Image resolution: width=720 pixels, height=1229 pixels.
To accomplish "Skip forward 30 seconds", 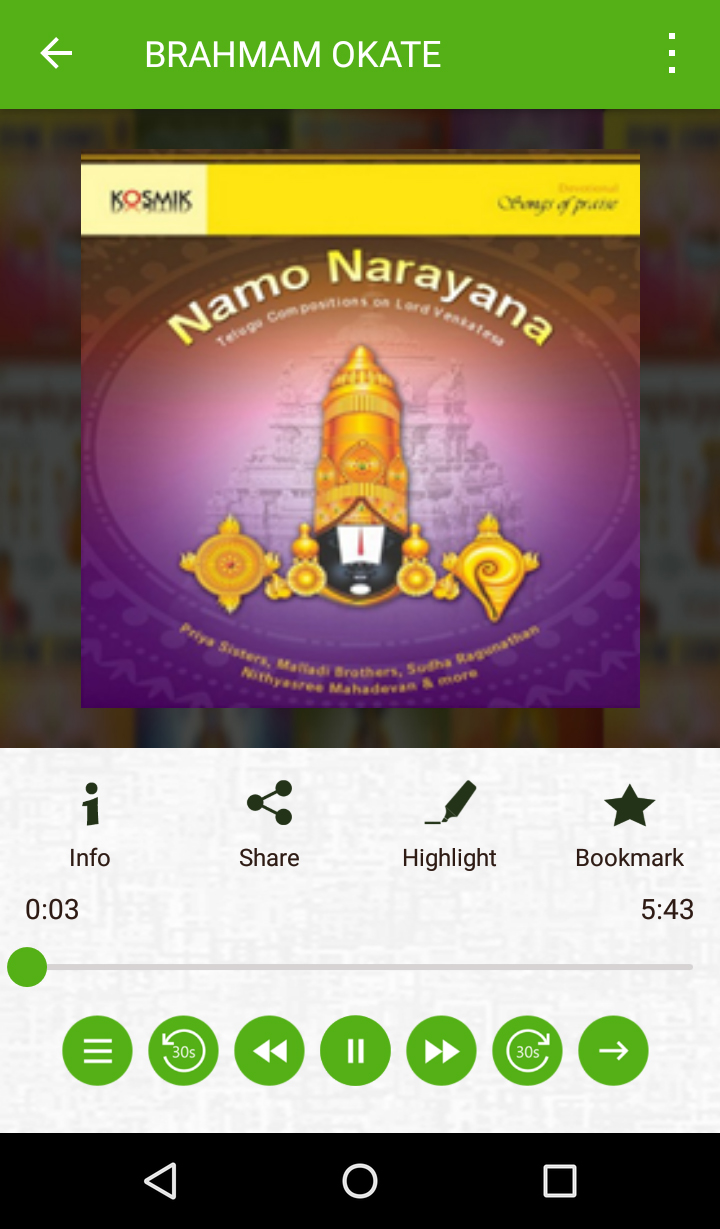I will (x=527, y=1050).
